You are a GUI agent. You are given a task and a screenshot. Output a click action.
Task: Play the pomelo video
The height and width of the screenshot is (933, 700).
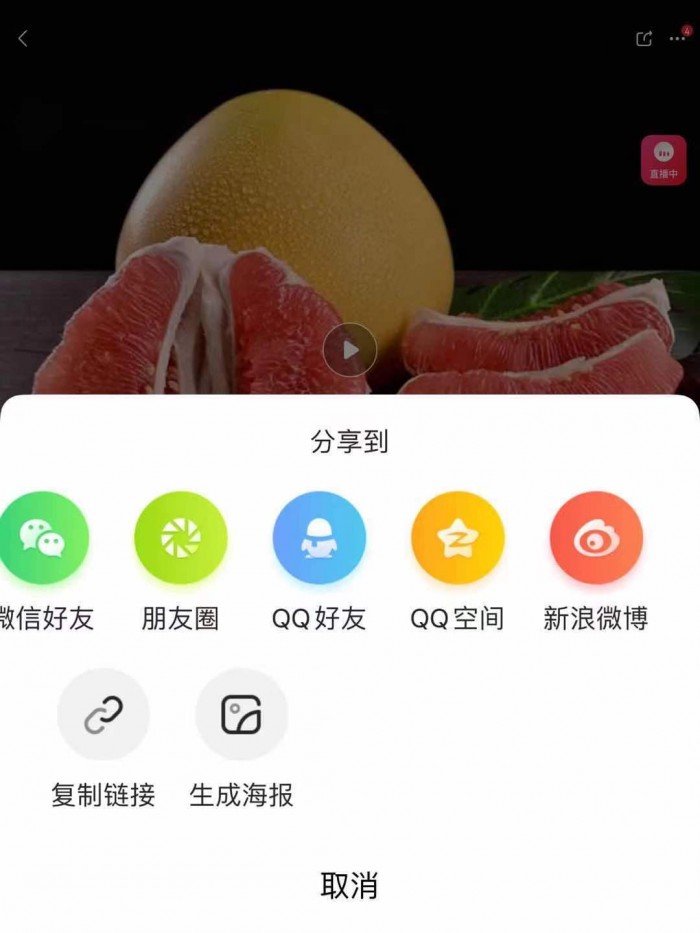(x=350, y=350)
